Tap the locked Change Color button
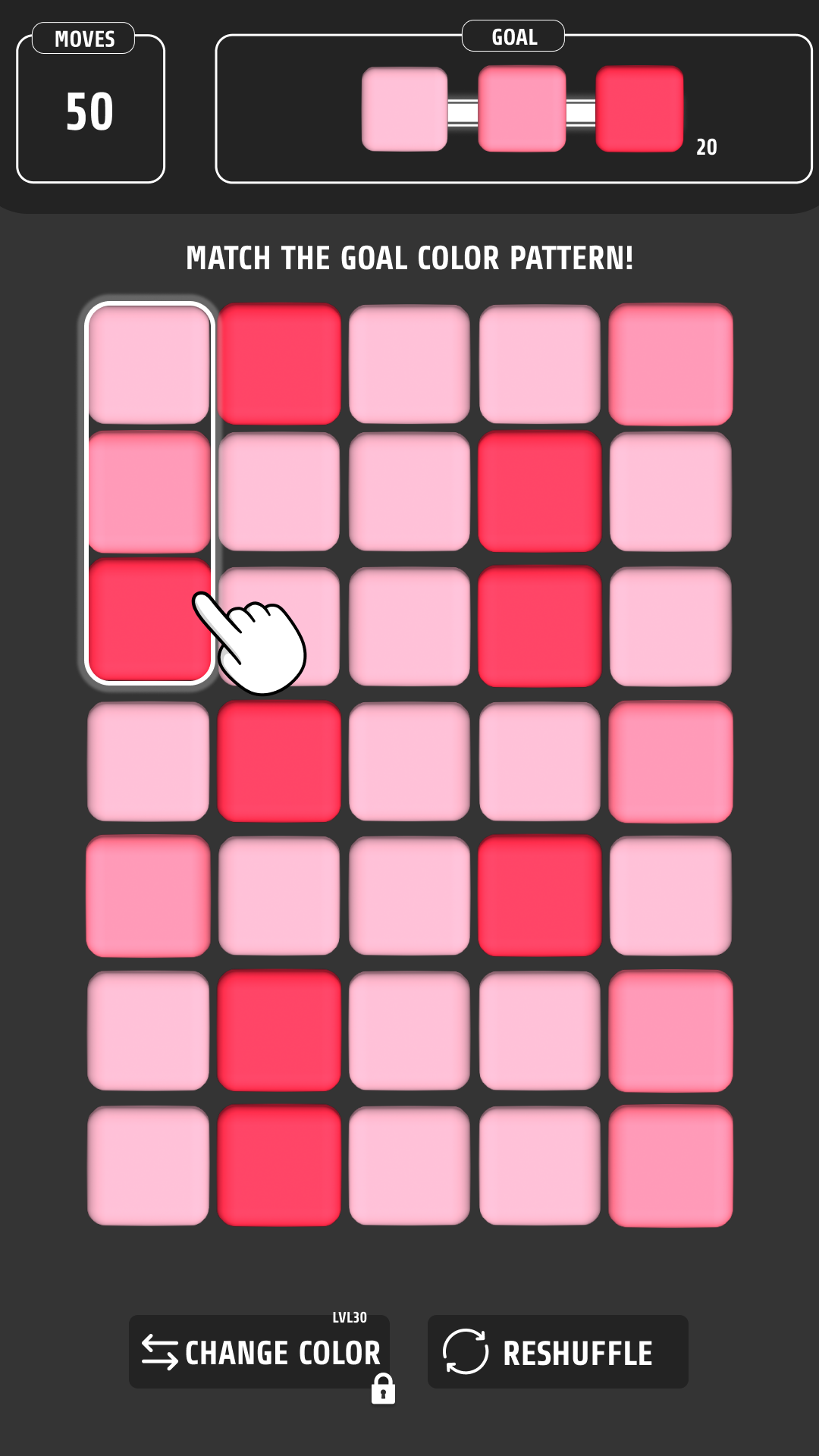Screen dimensions: 819x1456 click(x=259, y=1352)
